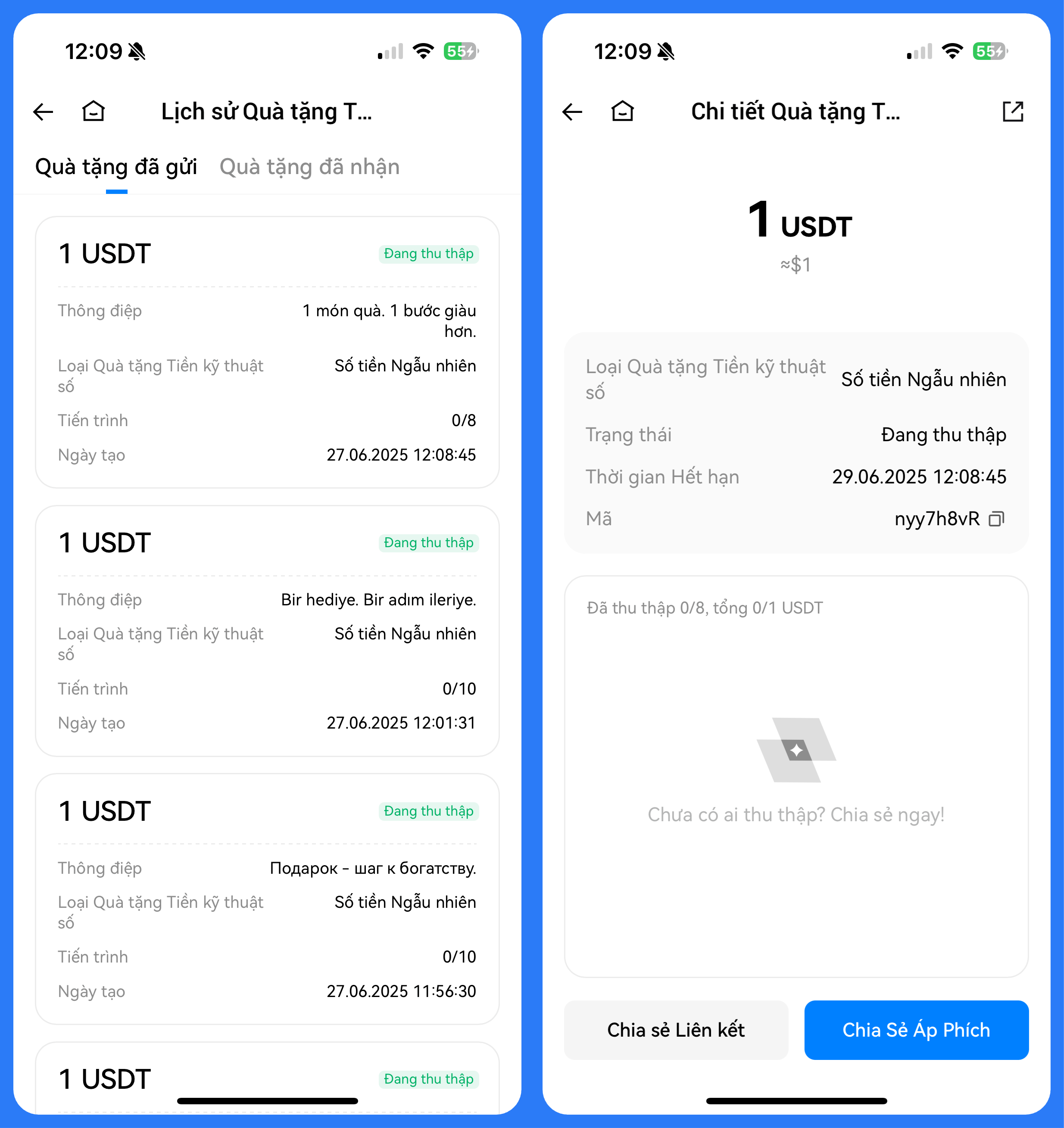Open gift card with message Подарок
1064x1128 pixels.
pos(267,898)
